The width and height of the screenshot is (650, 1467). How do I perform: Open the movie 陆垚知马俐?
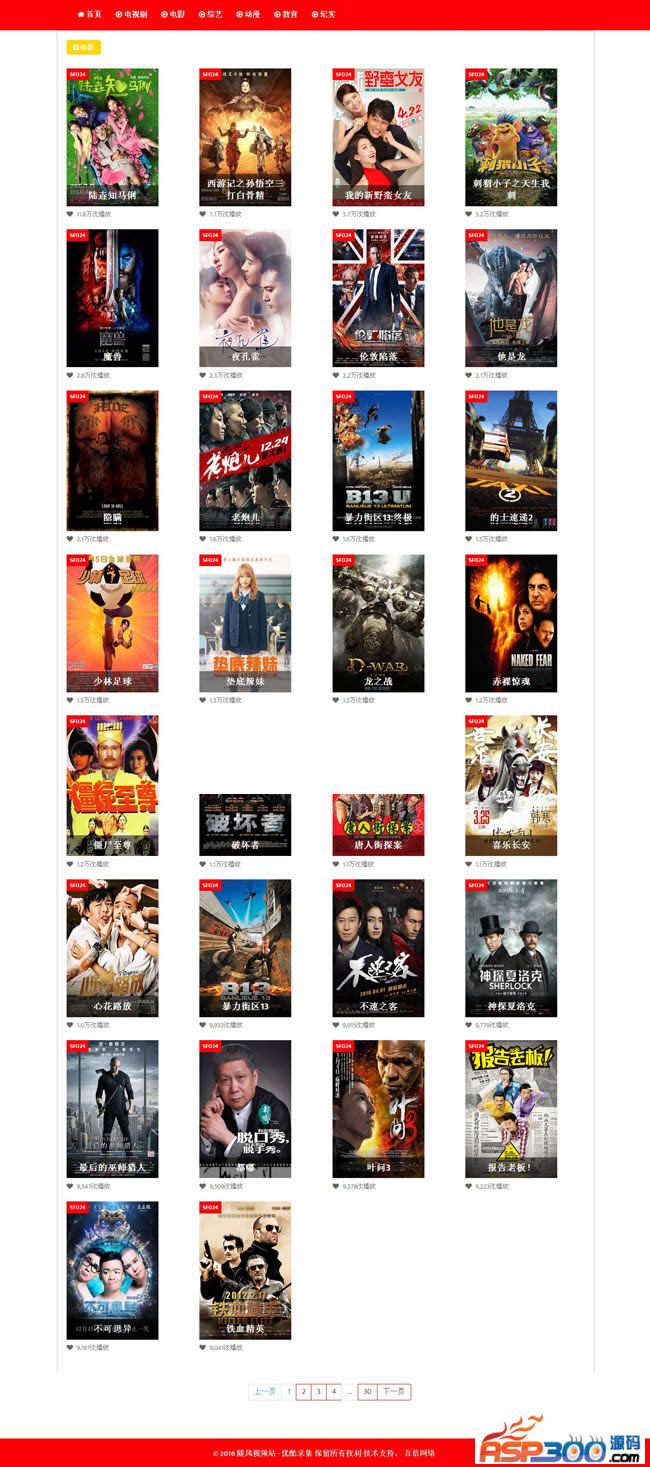[x=112, y=137]
